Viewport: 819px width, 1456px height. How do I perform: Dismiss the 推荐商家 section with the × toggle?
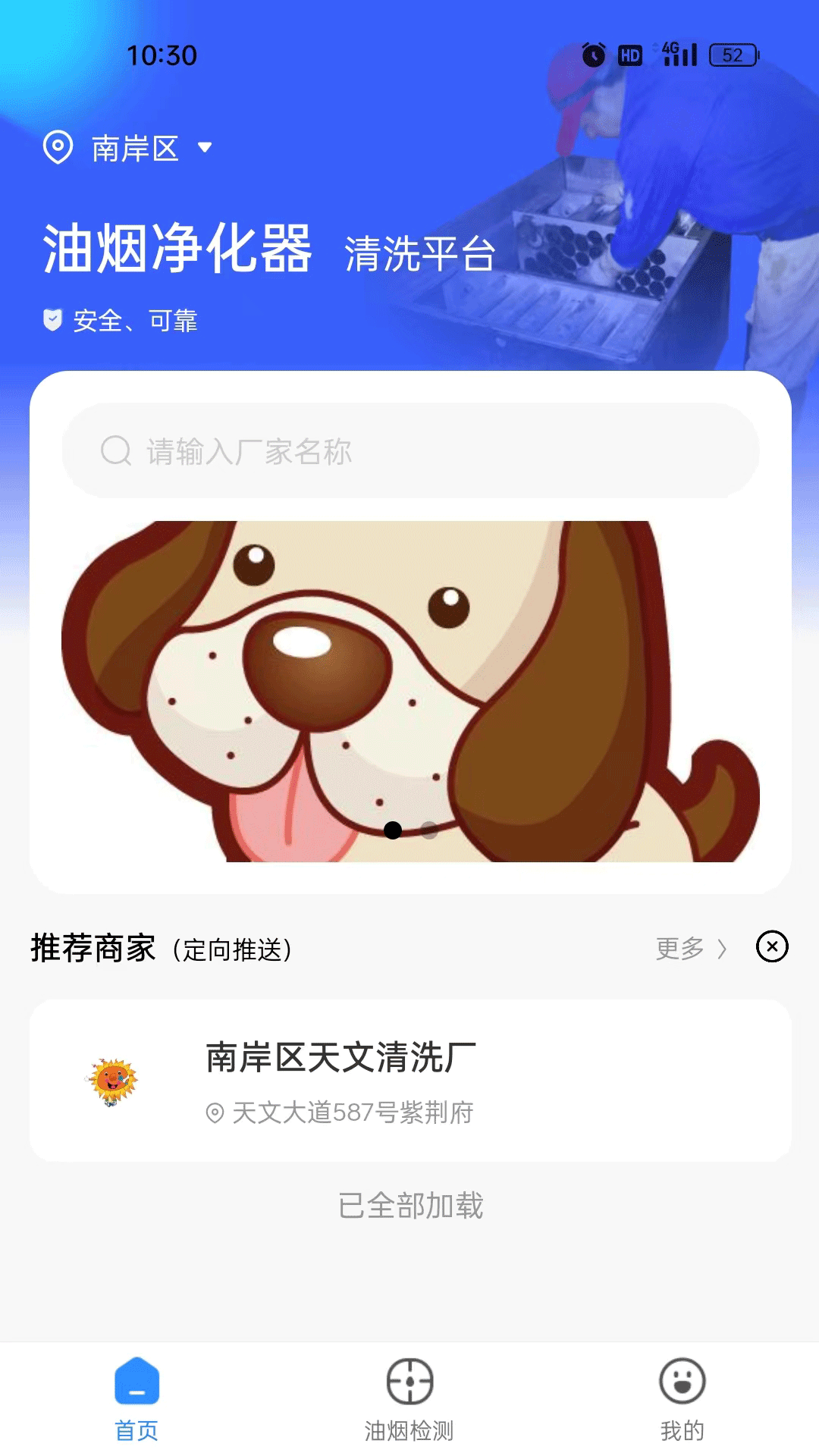pyautogui.click(x=770, y=948)
